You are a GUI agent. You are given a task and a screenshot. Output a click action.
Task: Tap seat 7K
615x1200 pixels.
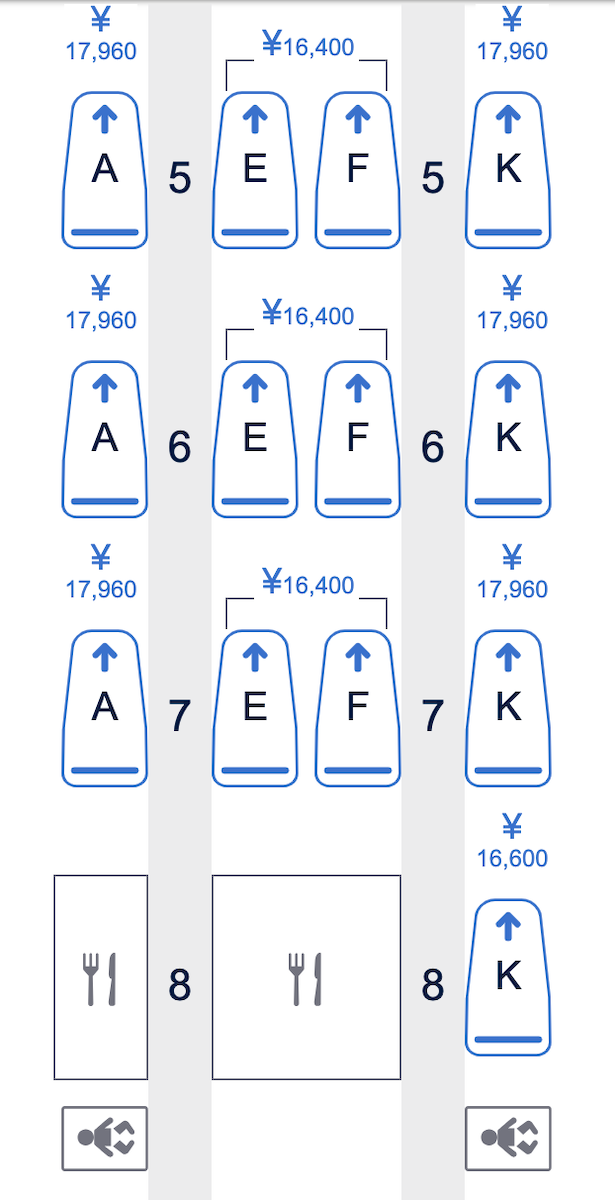(x=508, y=708)
